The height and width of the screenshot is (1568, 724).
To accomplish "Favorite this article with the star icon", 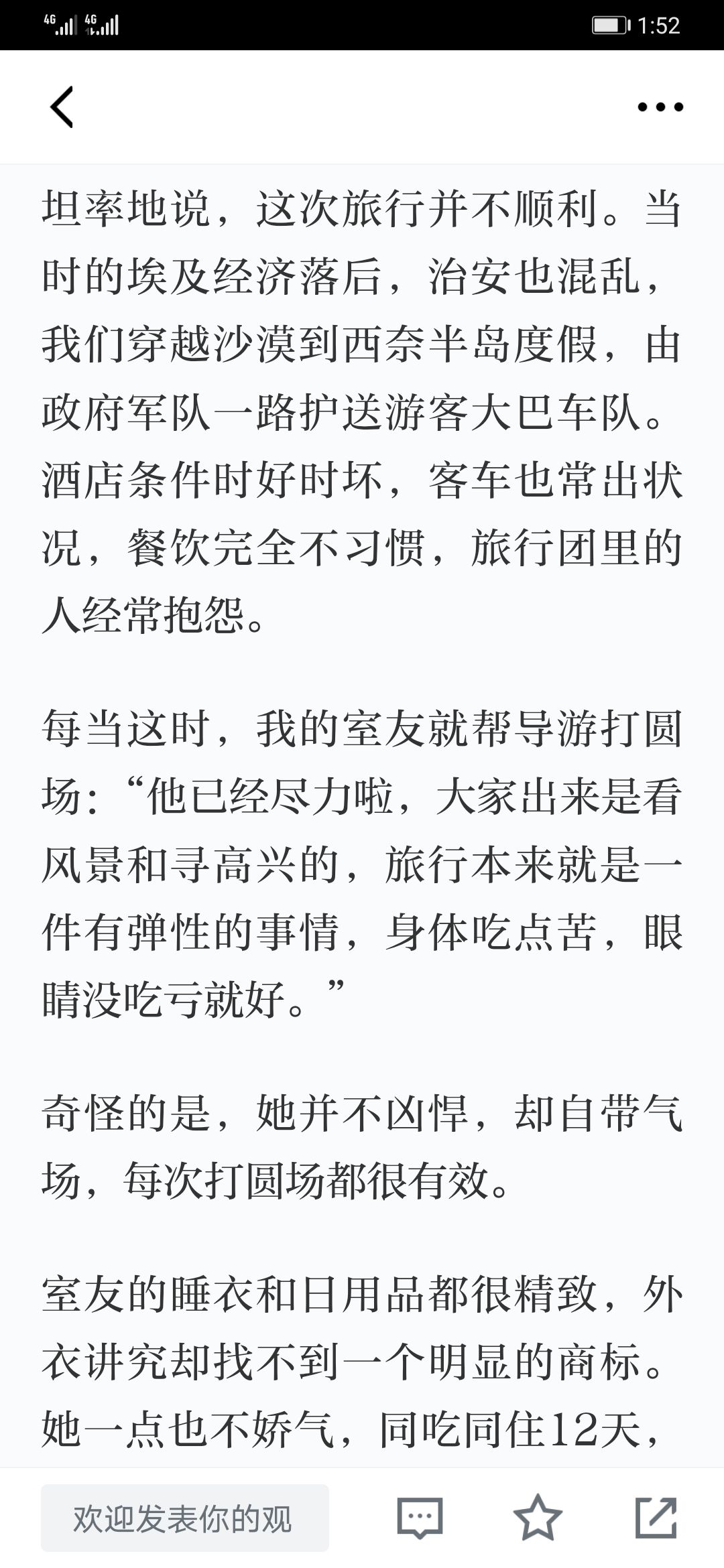I will pos(538,1518).
